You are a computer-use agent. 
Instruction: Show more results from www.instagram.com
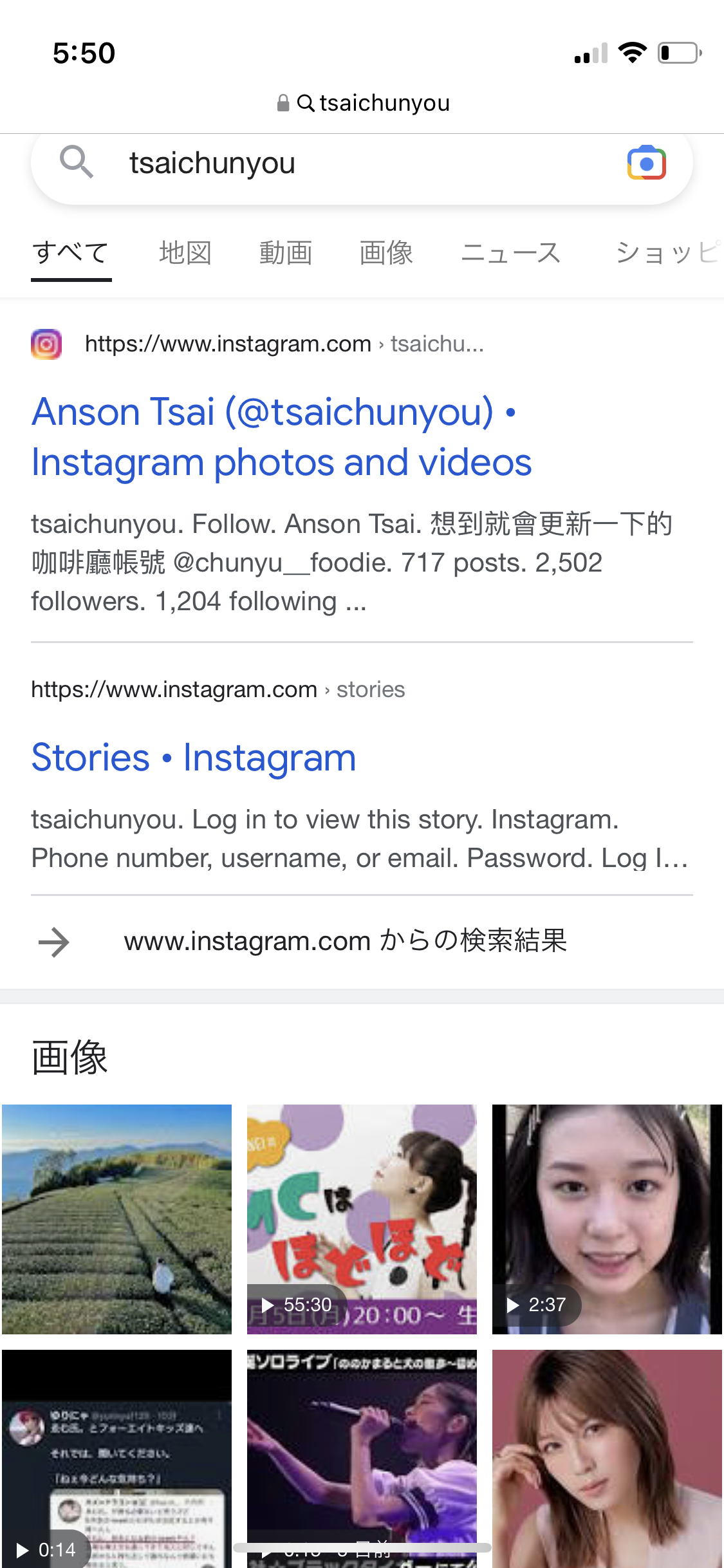[345, 942]
